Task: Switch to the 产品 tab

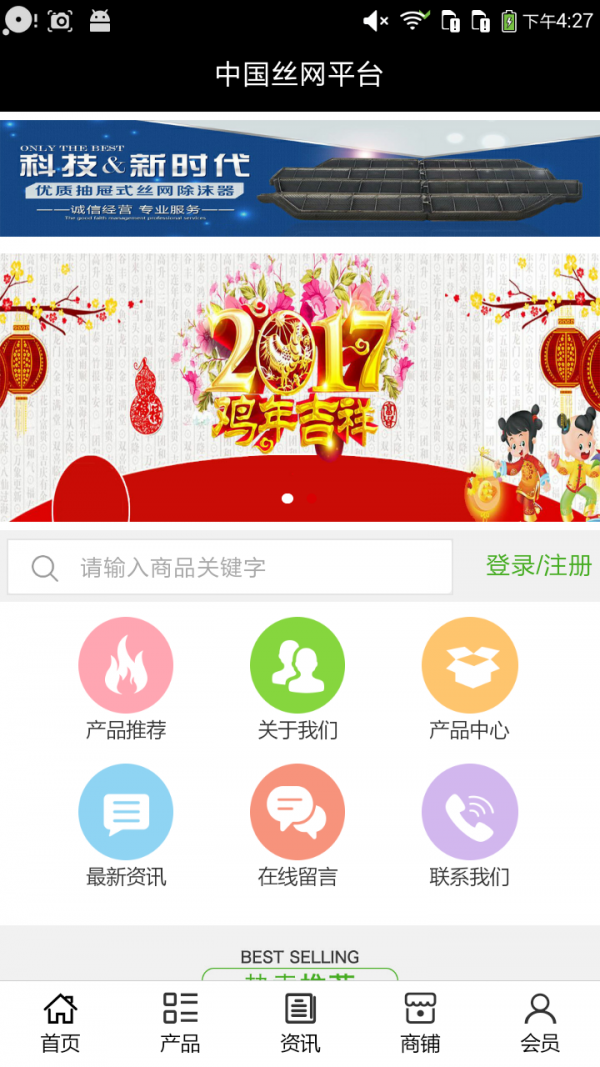Action: [x=180, y=1023]
